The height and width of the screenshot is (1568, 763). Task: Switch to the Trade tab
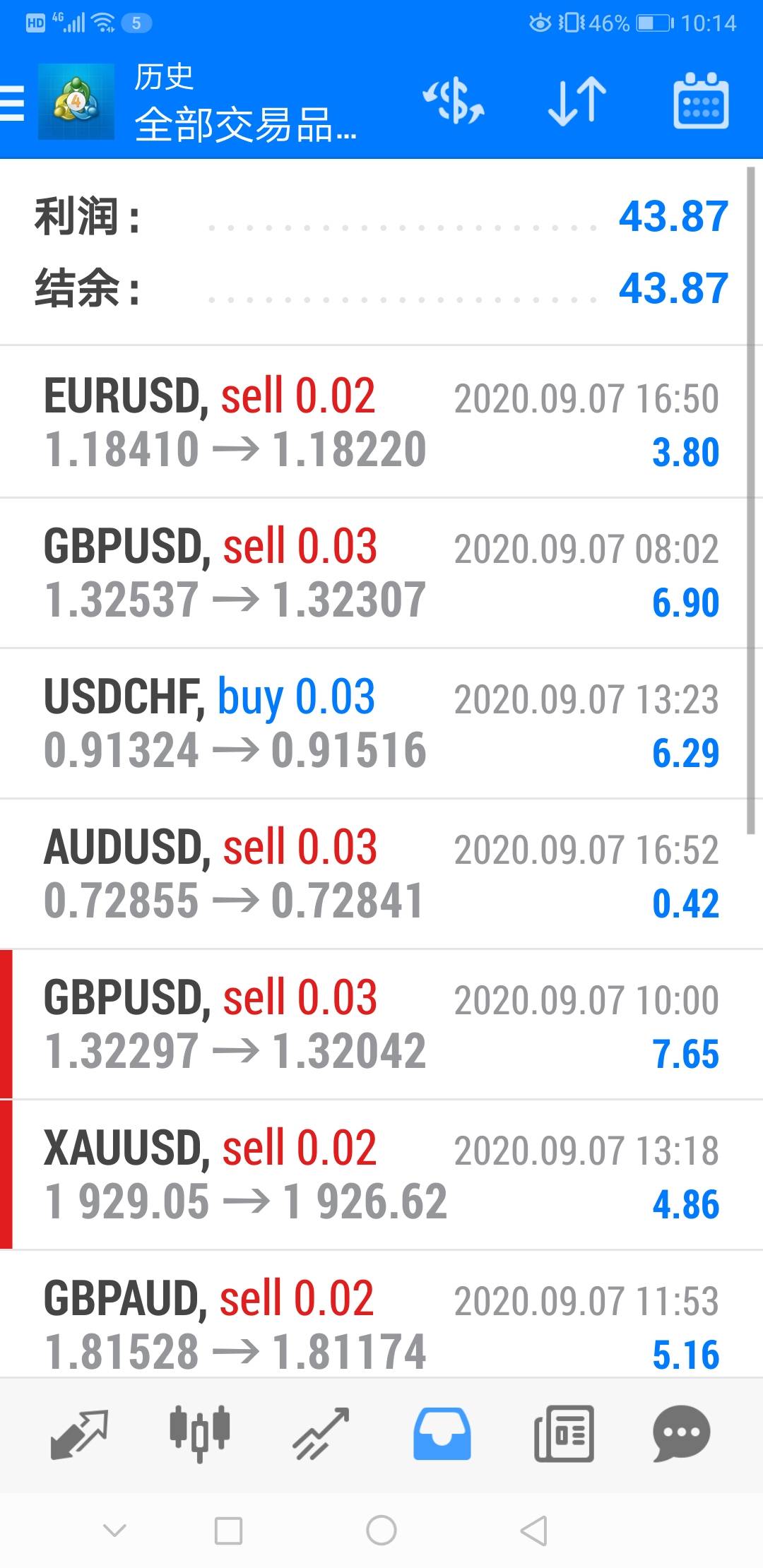(x=321, y=1434)
